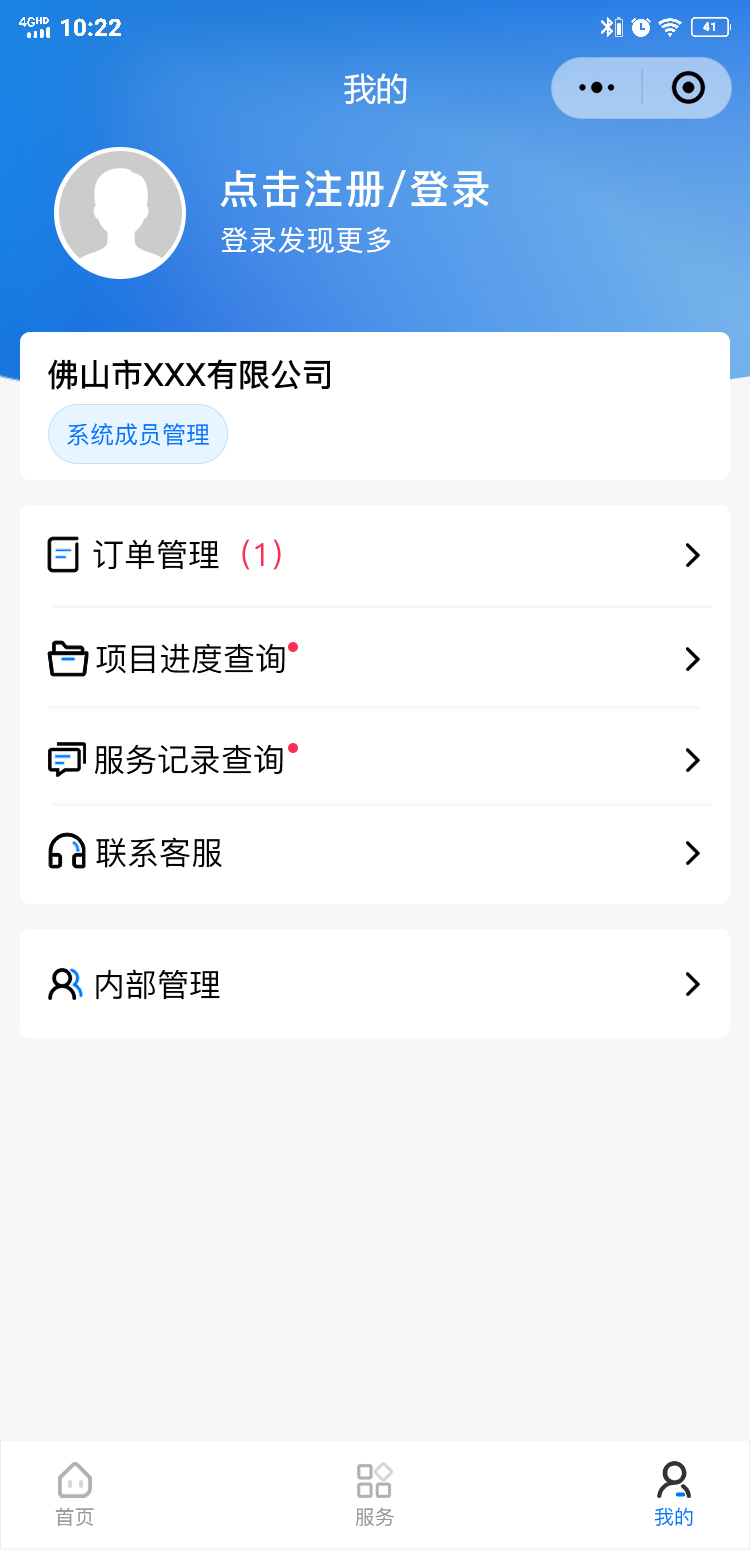Screen dimensions: 750x1550
Task: Select 联系客服 to contact support
Action: [x=375, y=853]
